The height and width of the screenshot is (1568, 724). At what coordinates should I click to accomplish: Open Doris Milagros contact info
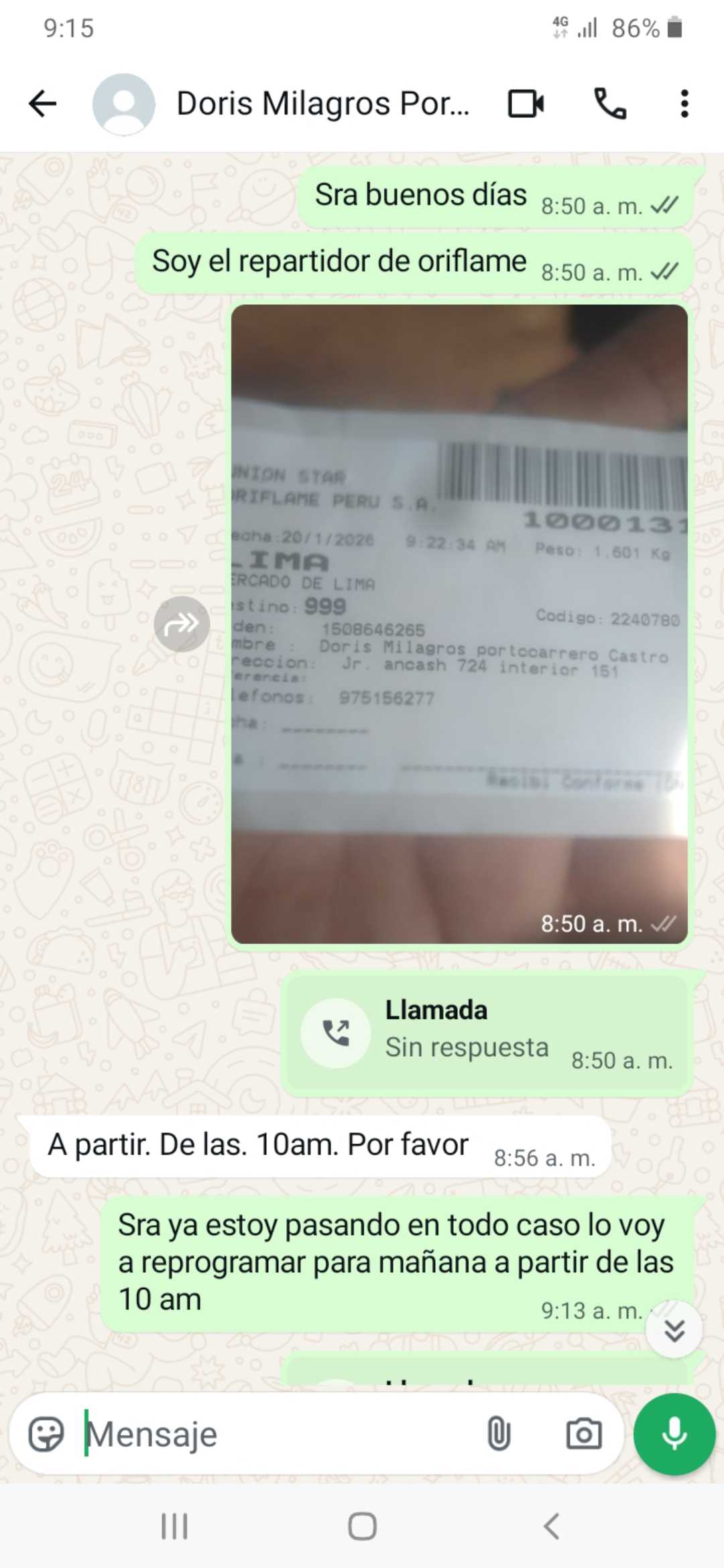(322, 104)
